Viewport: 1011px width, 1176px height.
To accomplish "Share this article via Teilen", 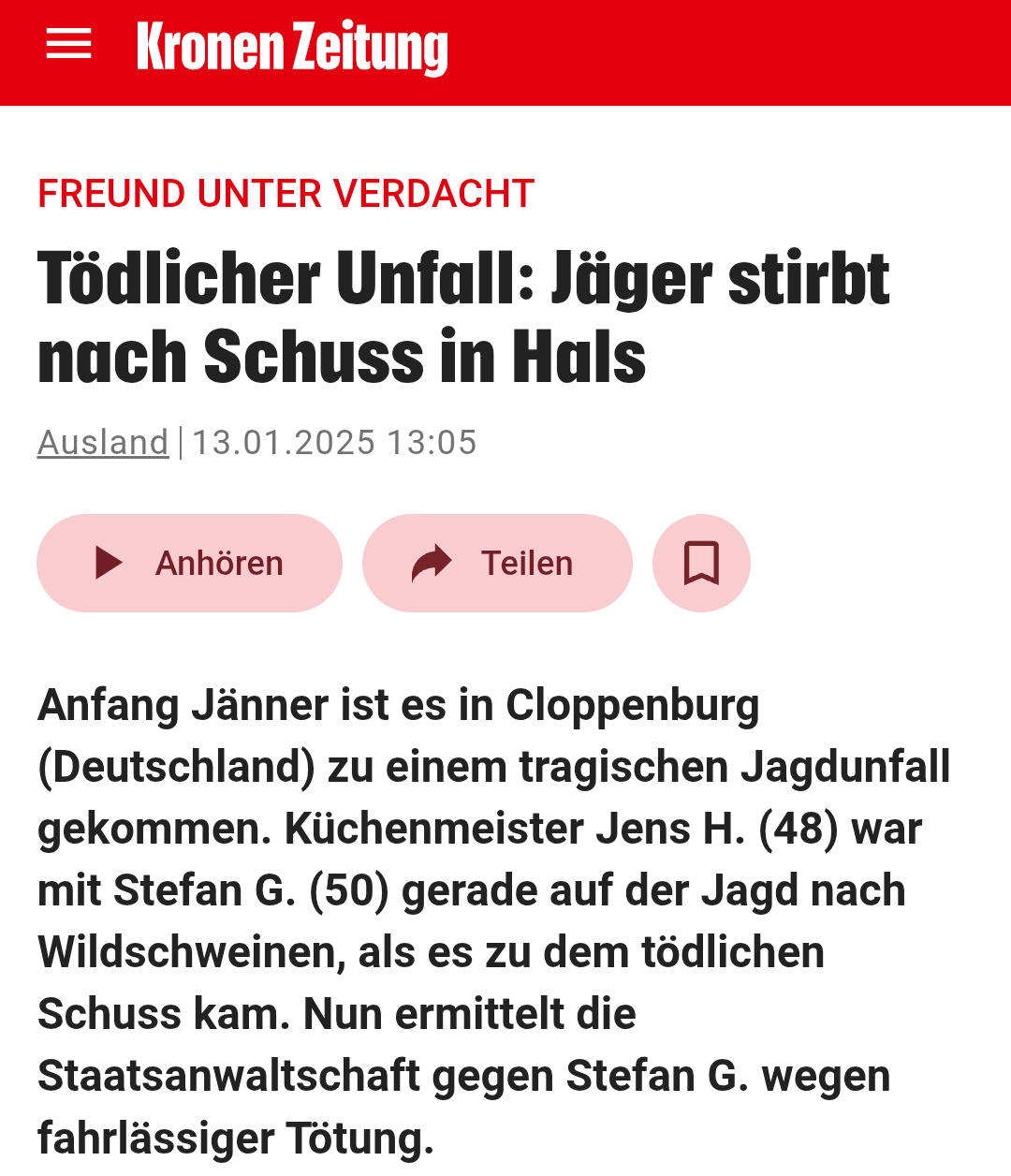I will coord(497,563).
